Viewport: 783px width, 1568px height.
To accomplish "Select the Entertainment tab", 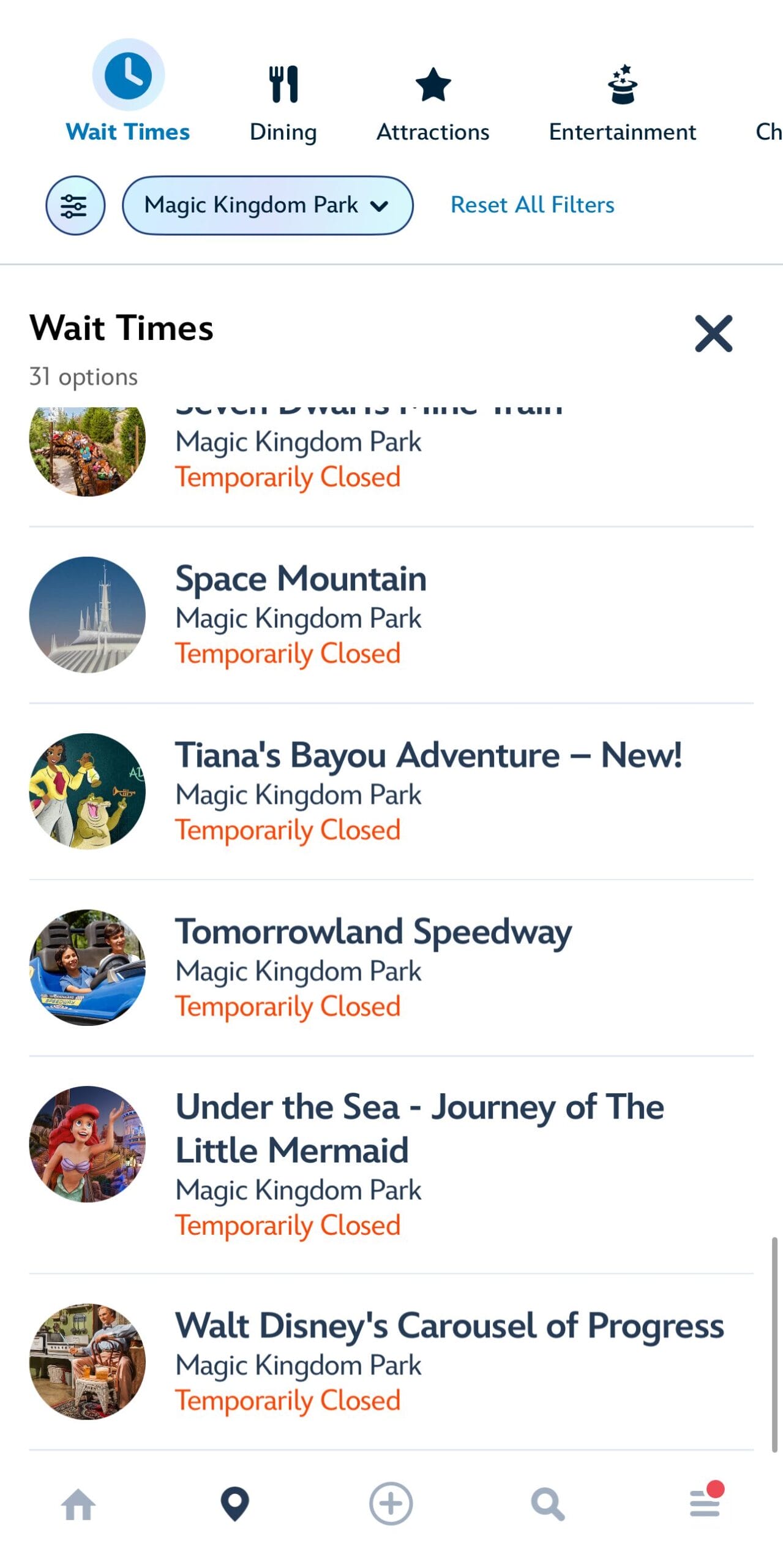I will (x=622, y=102).
